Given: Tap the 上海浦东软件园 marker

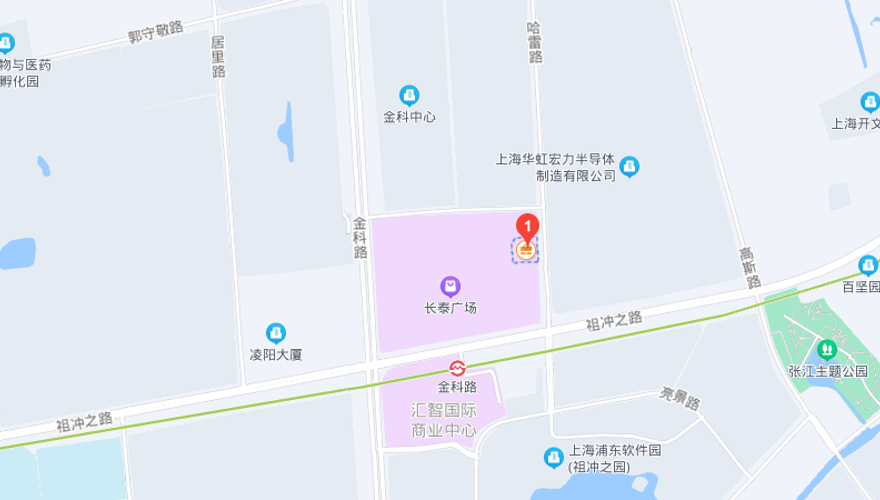Looking at the screenshot, I should (x=553, y=457).
